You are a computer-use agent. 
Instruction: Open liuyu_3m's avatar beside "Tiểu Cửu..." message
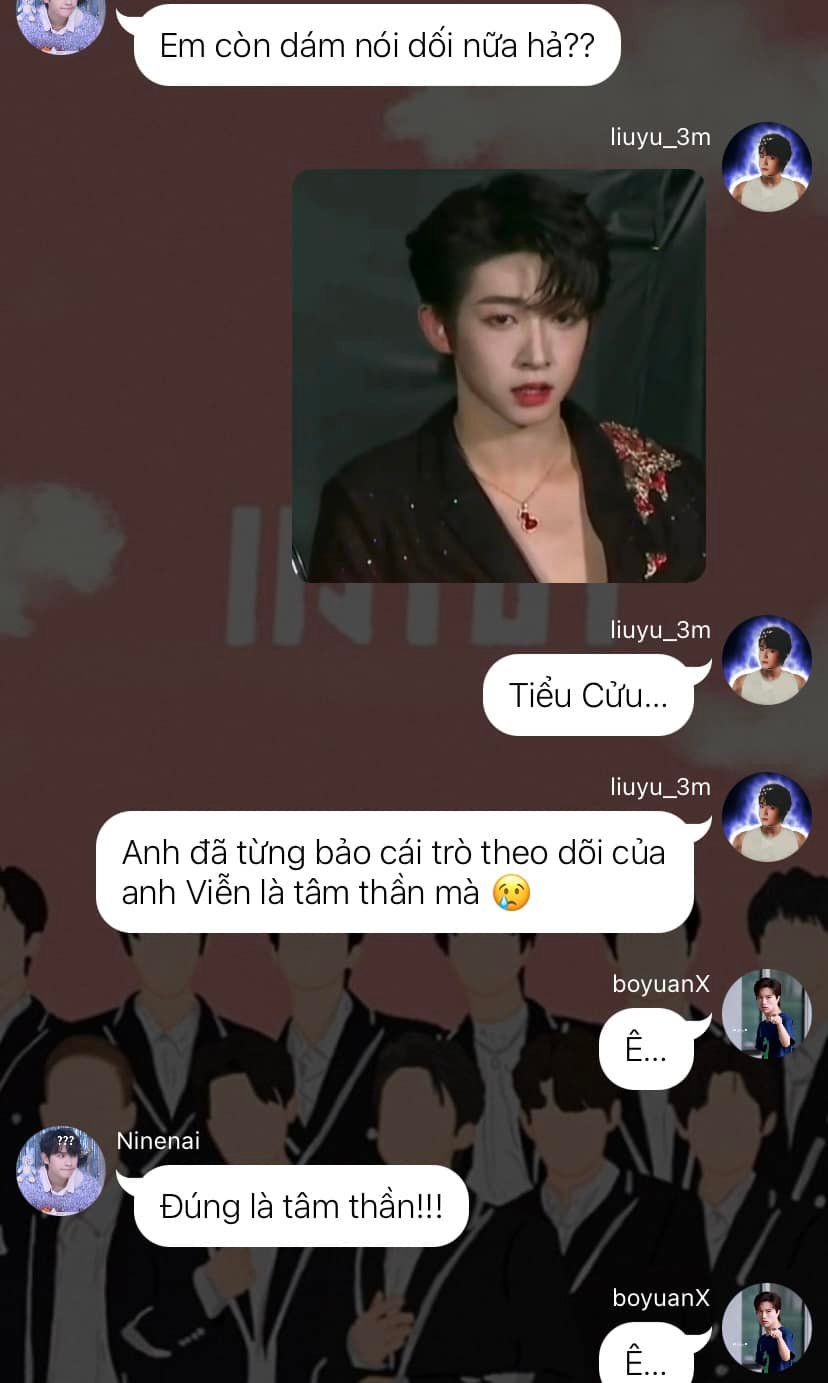[x=766, y=660]
